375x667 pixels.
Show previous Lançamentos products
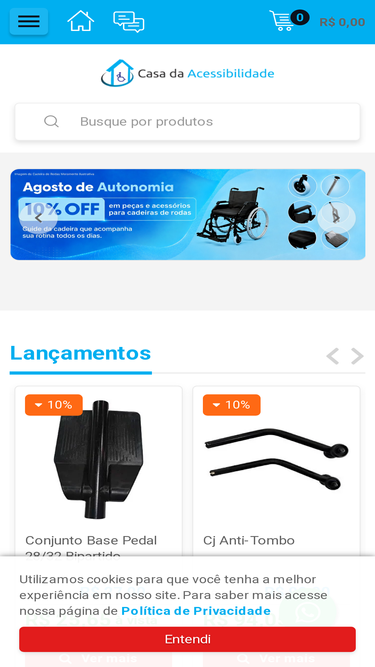(x=332, y=356)
